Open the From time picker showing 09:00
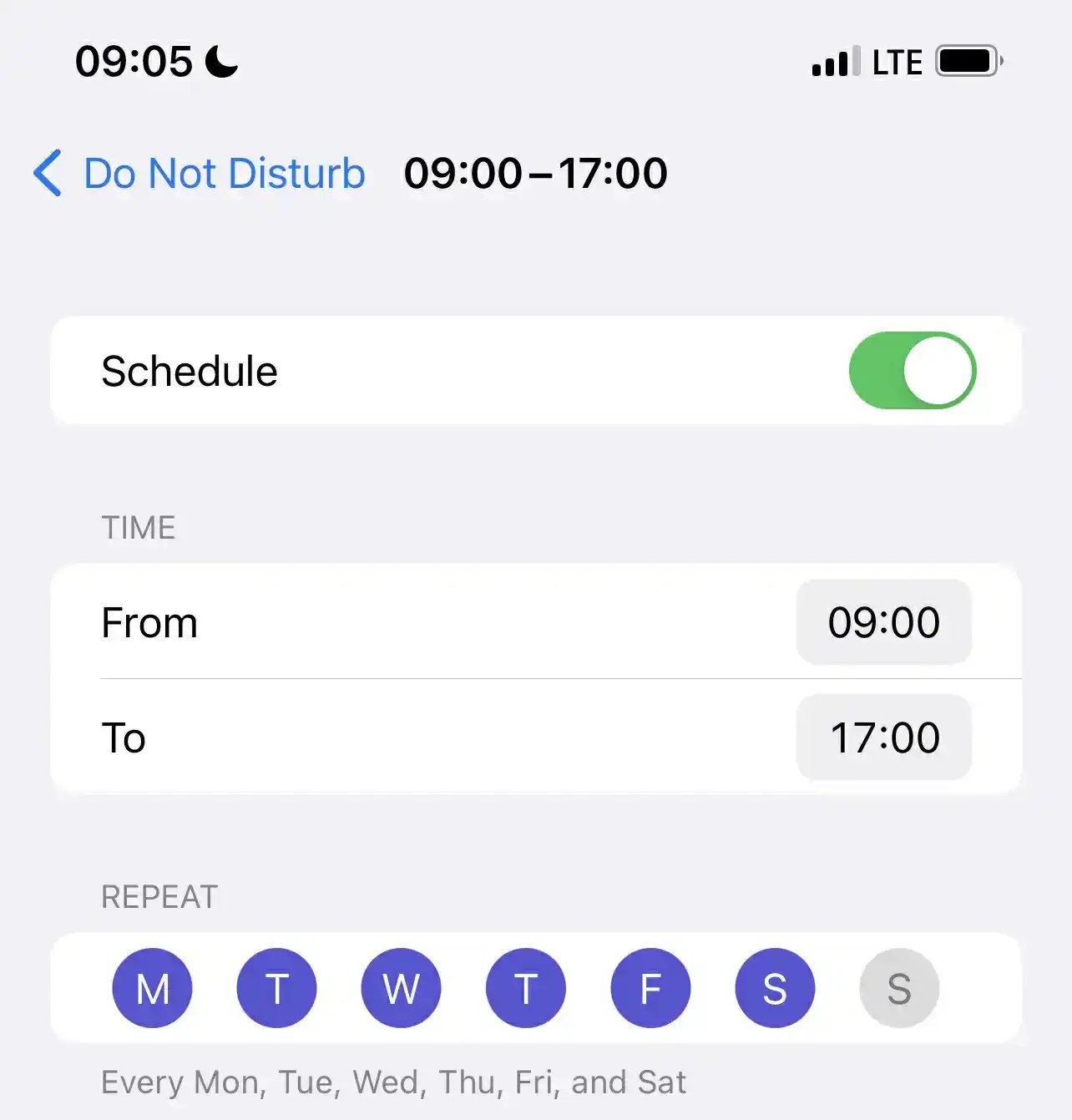The width and height of the screenshot is (1072, 1120). click(884, 622)
